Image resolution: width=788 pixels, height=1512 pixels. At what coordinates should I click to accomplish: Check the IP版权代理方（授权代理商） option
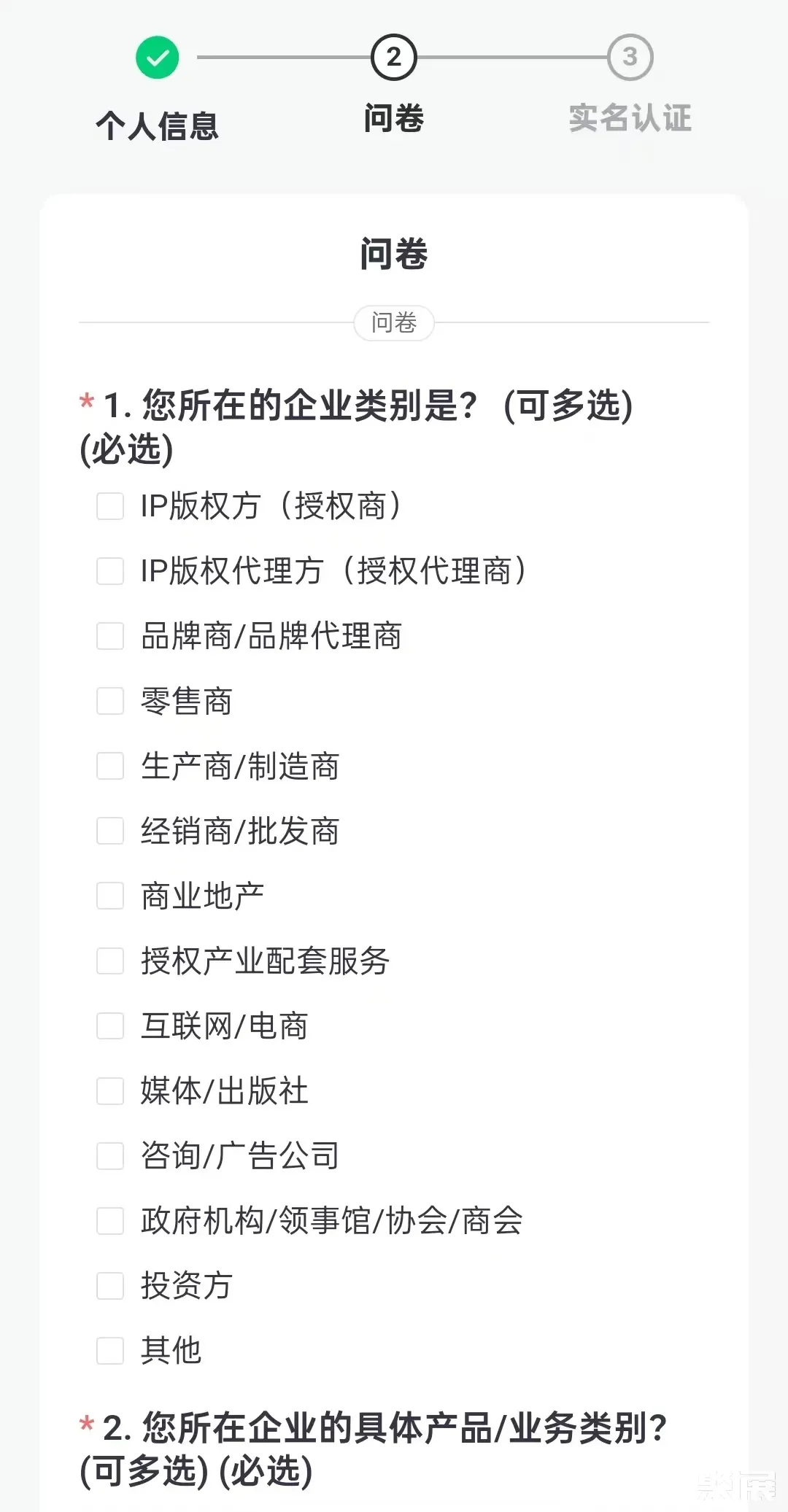coord(110,571)
